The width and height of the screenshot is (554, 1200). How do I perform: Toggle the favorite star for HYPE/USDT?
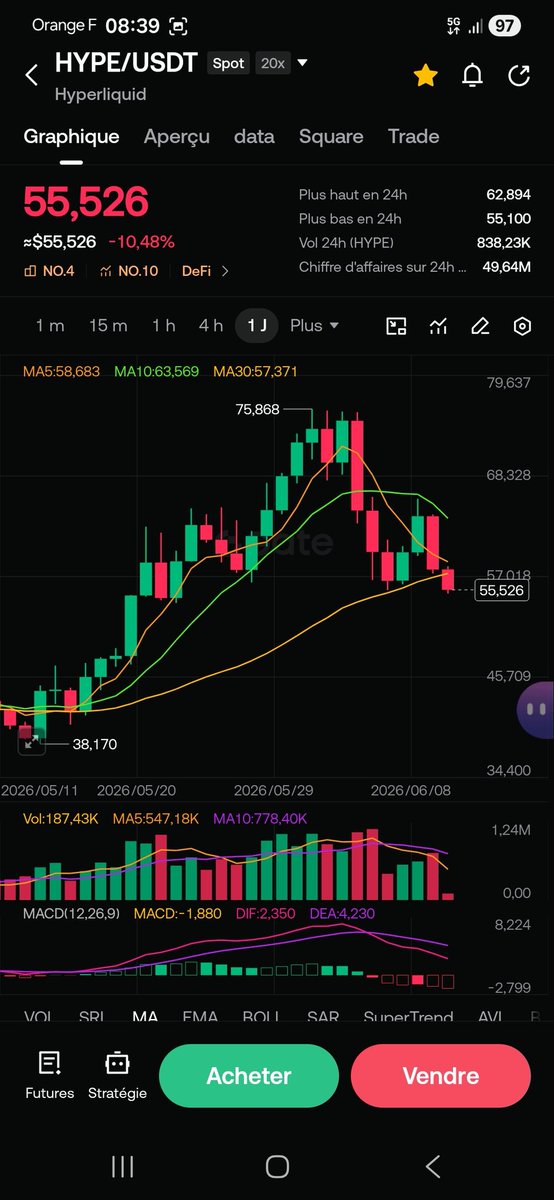[x=426, y=75]
